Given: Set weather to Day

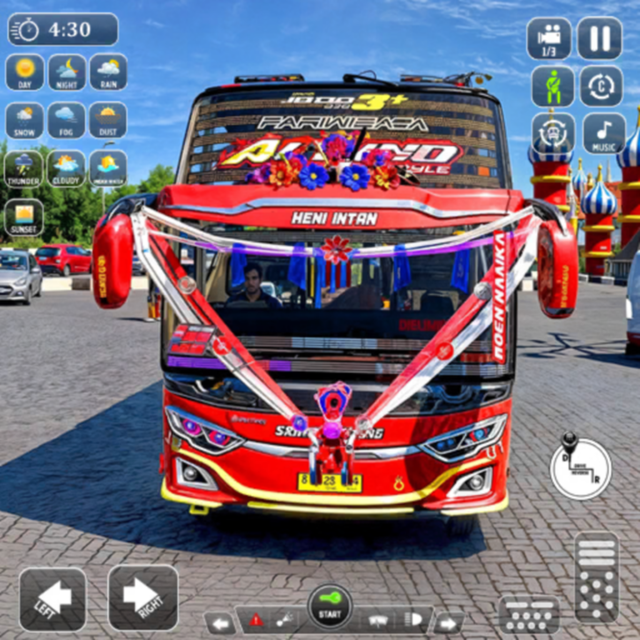Looking at the screenshot, I should 24,73.
